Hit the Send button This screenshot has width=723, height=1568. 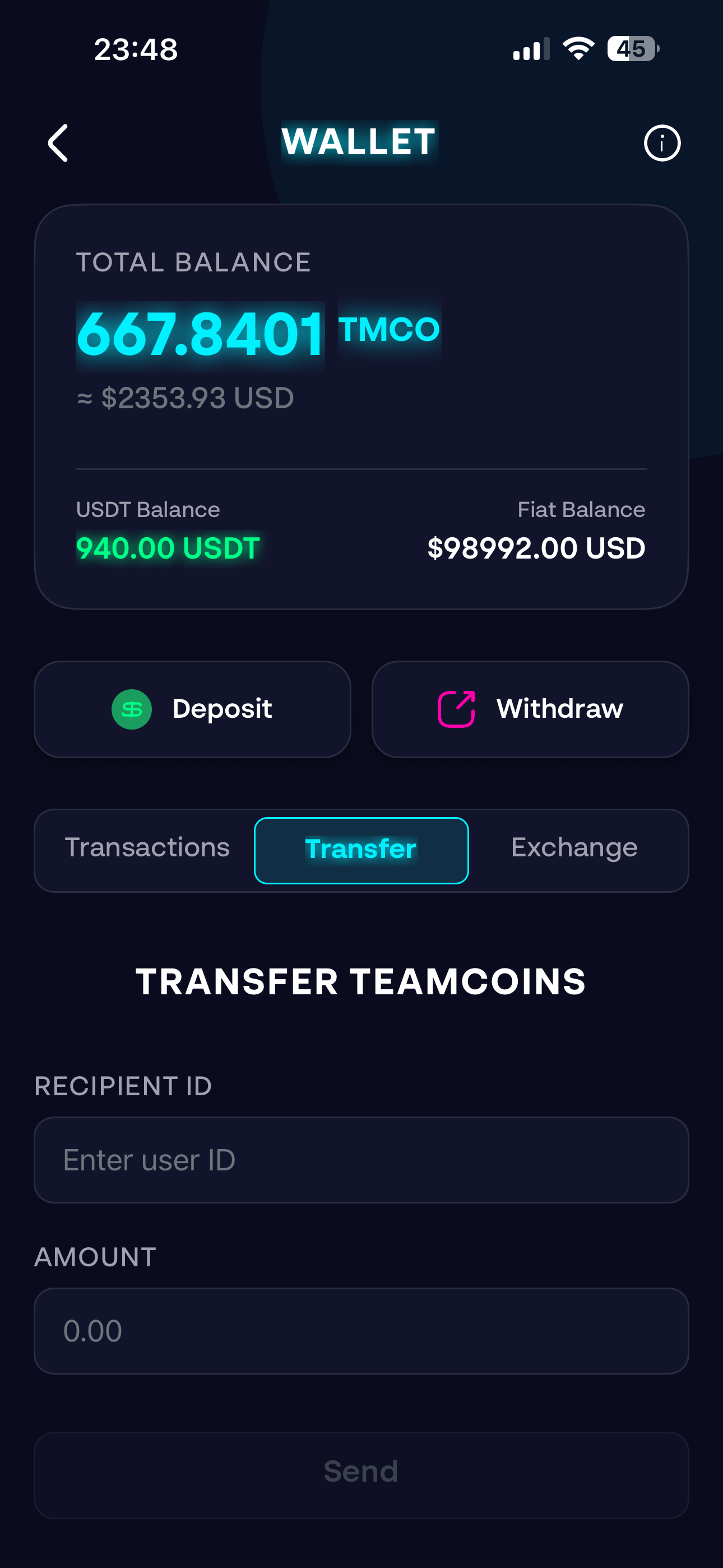click(361, 1472)
